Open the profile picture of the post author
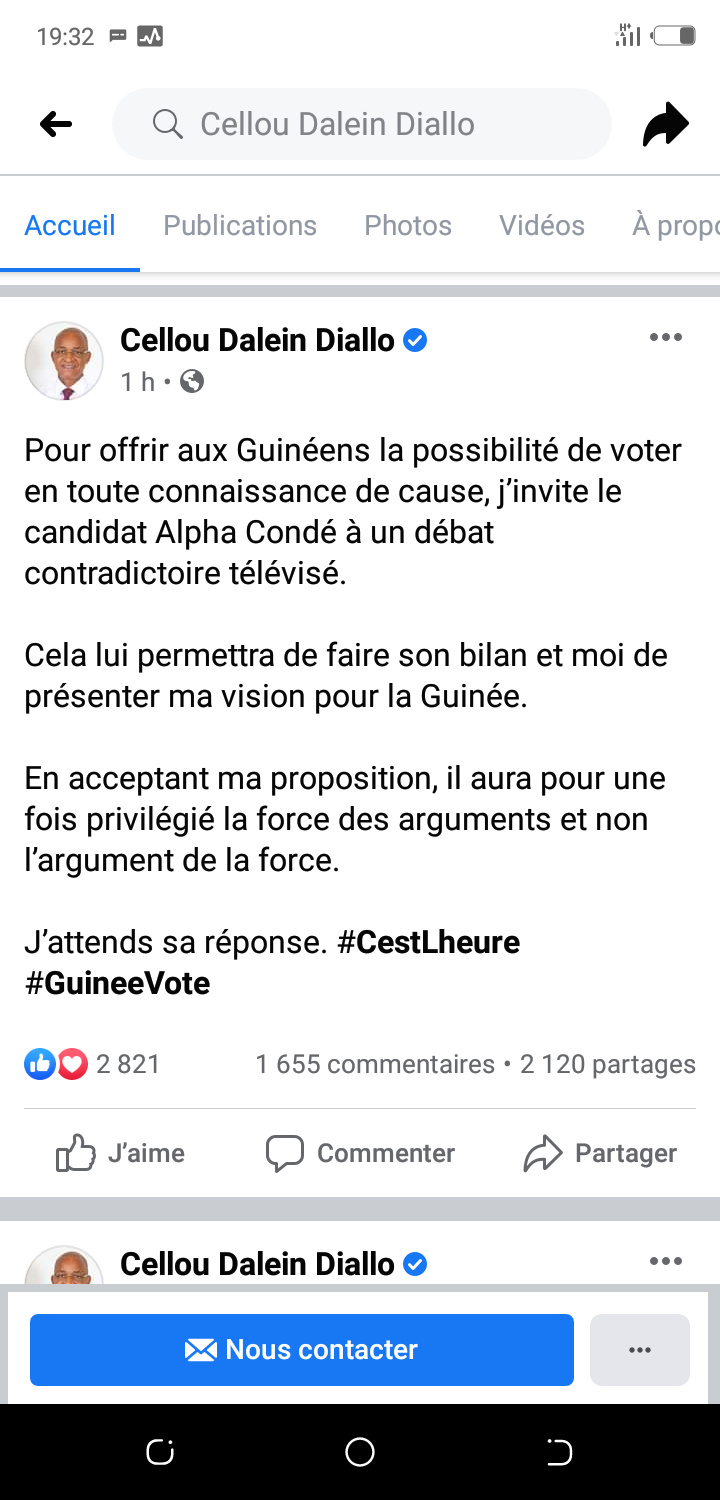This screenshot has width=720, height=1500. [x=64, y=360]
